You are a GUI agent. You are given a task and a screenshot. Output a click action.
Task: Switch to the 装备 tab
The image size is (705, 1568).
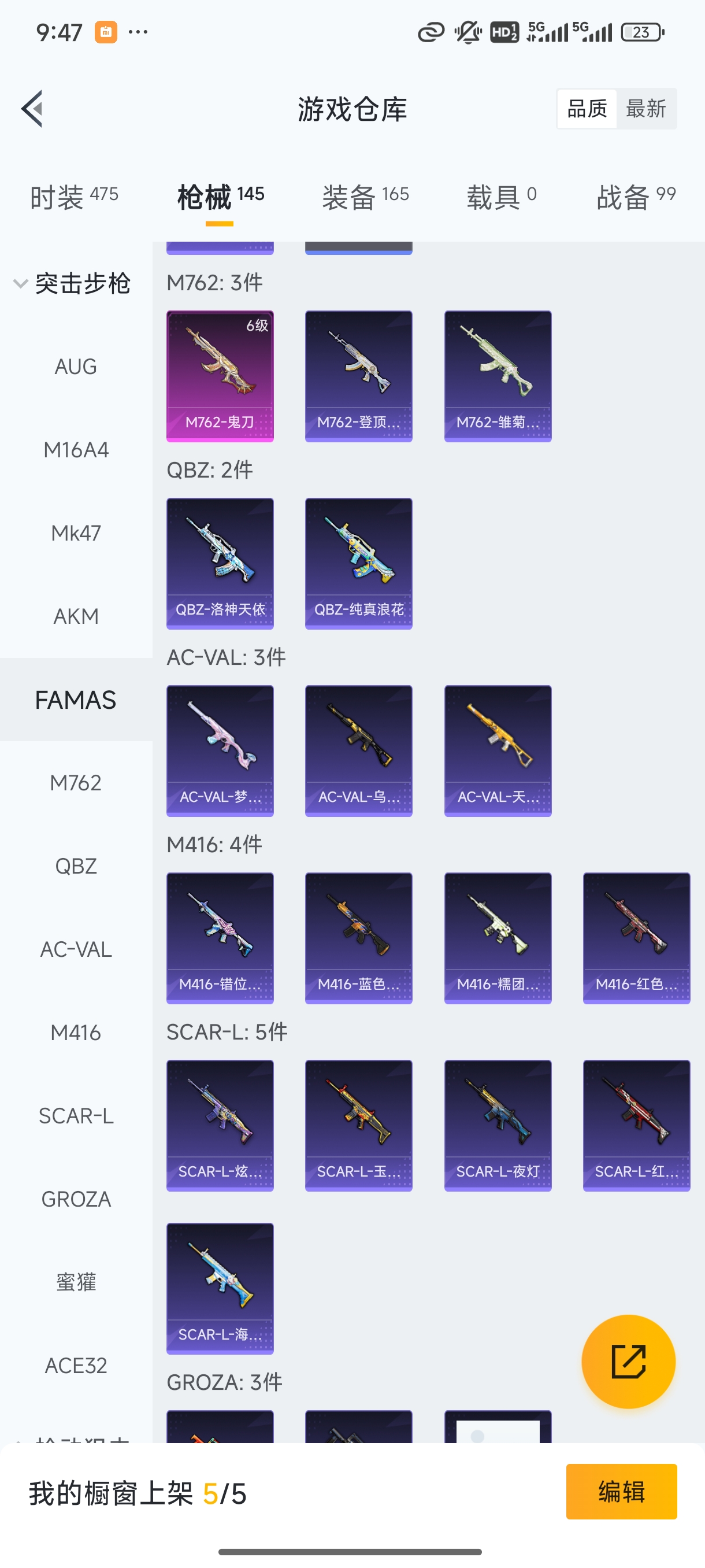click(365, 197)
